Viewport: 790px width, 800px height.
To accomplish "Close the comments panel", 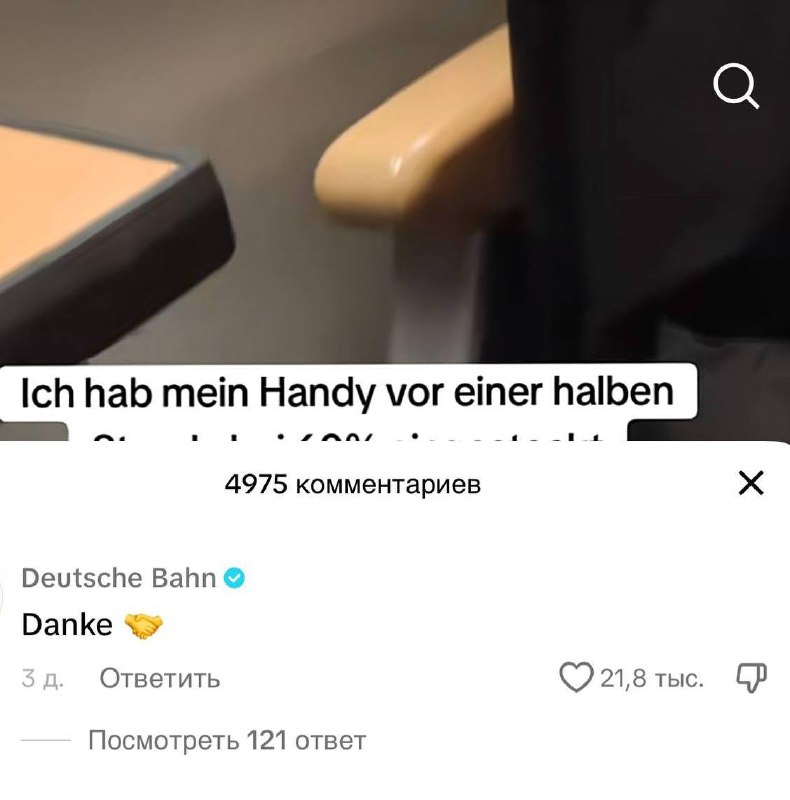I will [750, 484].
